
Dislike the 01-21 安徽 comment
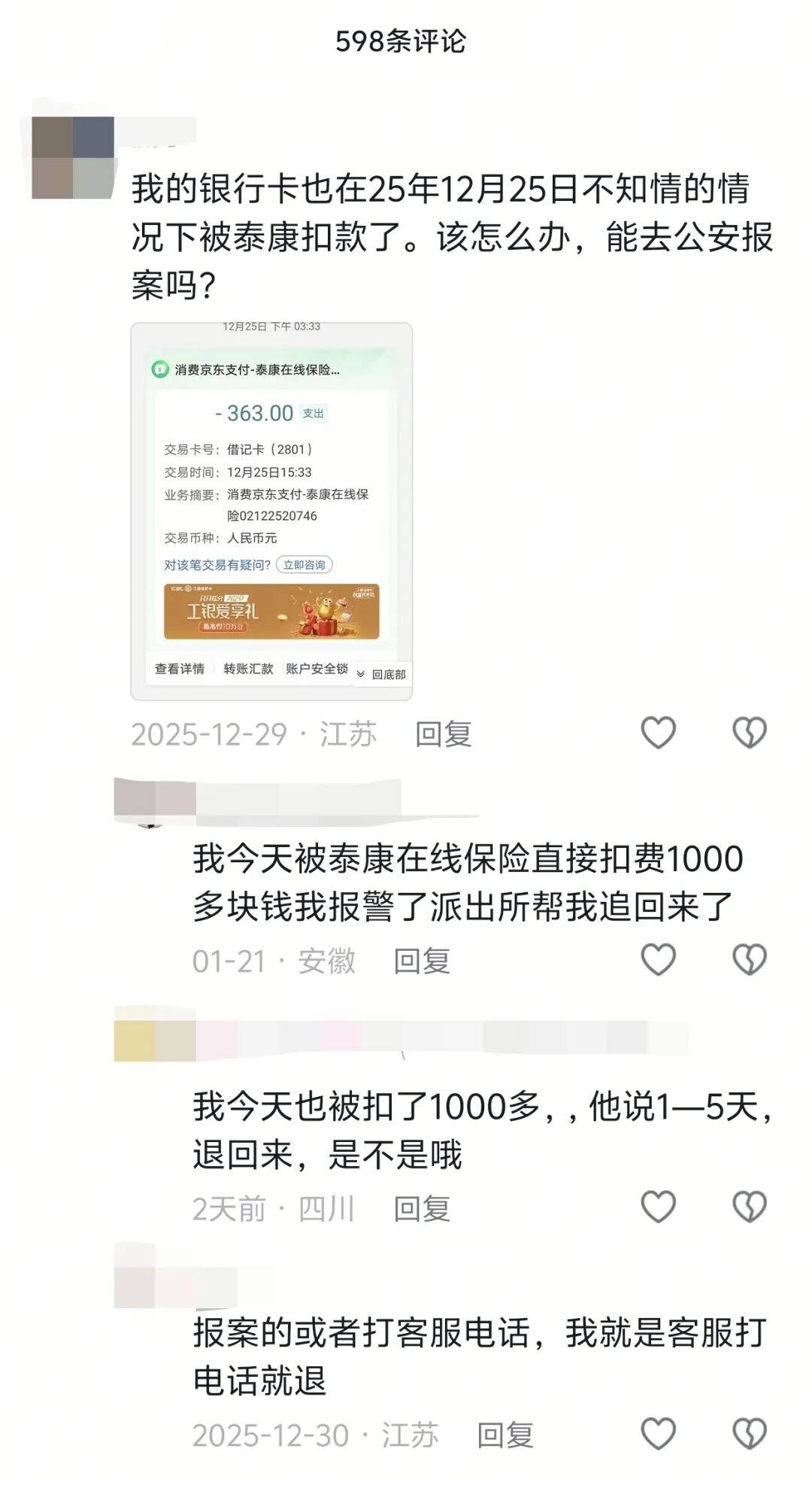(x=749, y=960)
